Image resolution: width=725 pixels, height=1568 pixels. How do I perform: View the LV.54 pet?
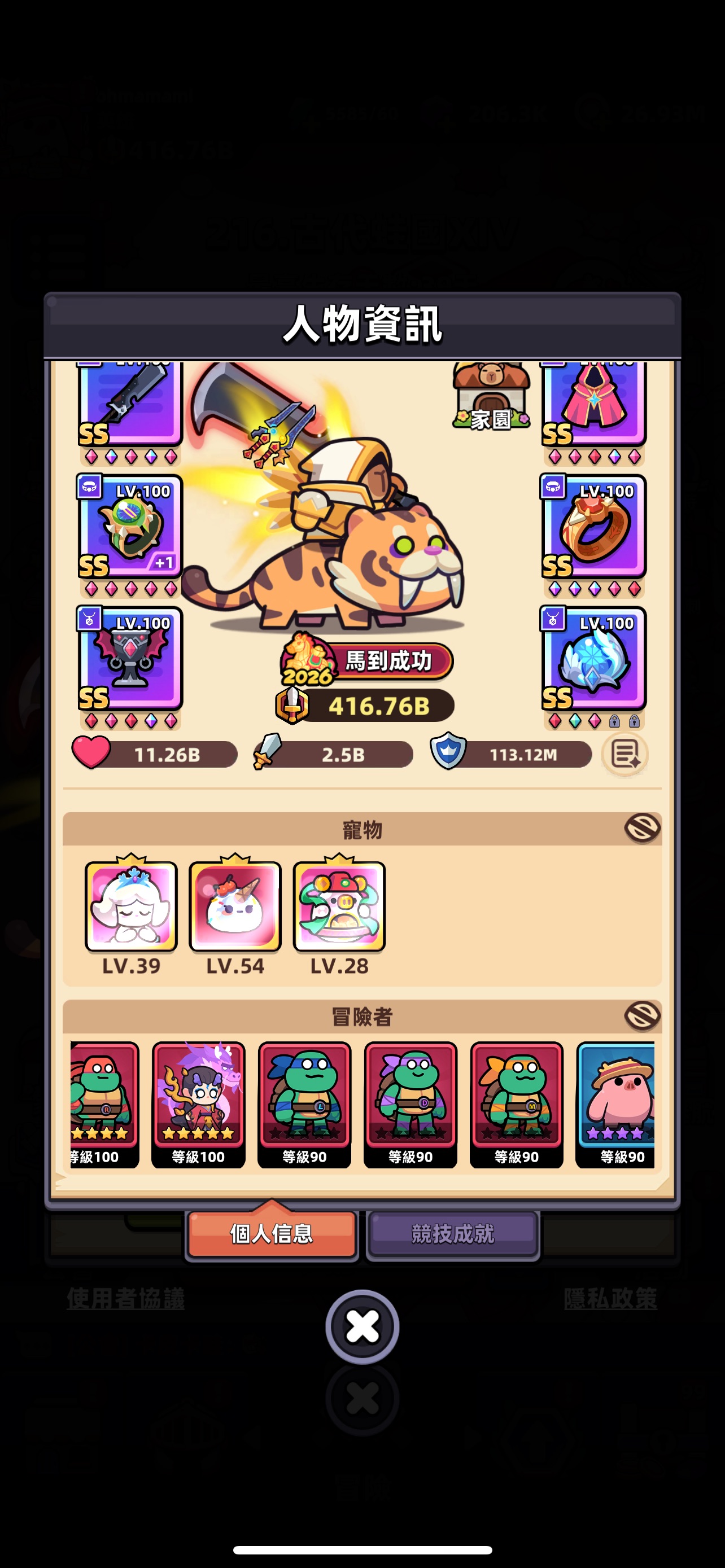point(235,907)
